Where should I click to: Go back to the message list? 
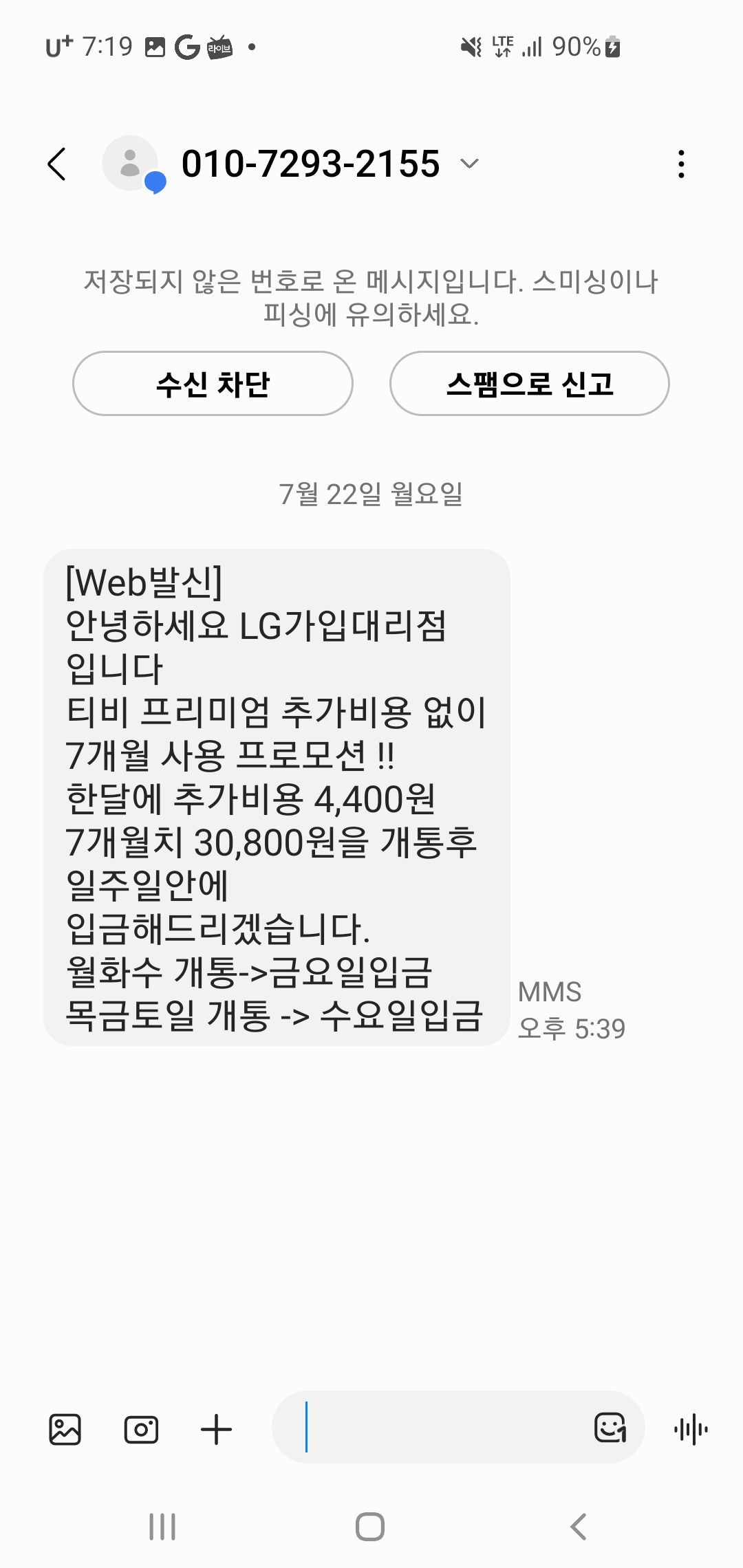tap(57, 164)
